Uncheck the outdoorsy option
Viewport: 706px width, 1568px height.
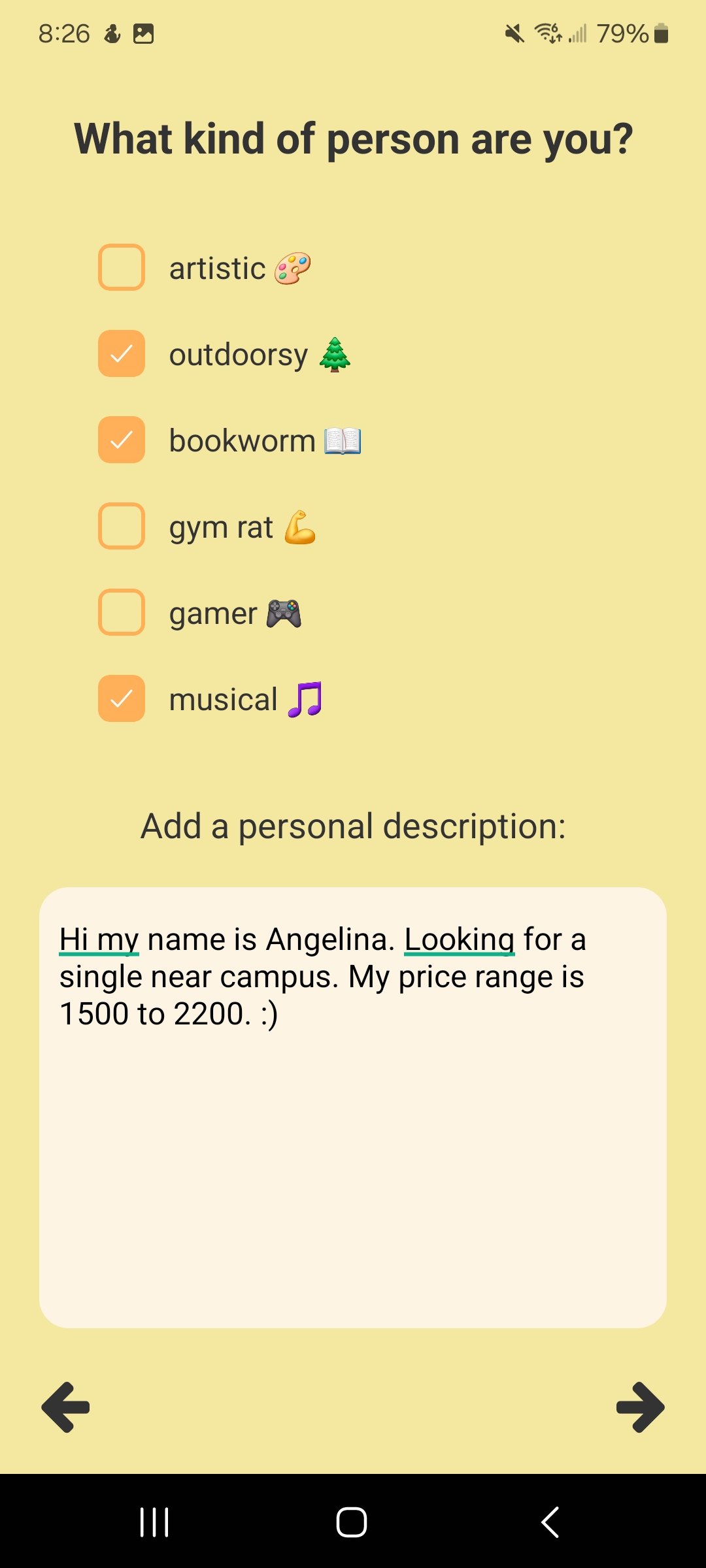pos(122,353)
